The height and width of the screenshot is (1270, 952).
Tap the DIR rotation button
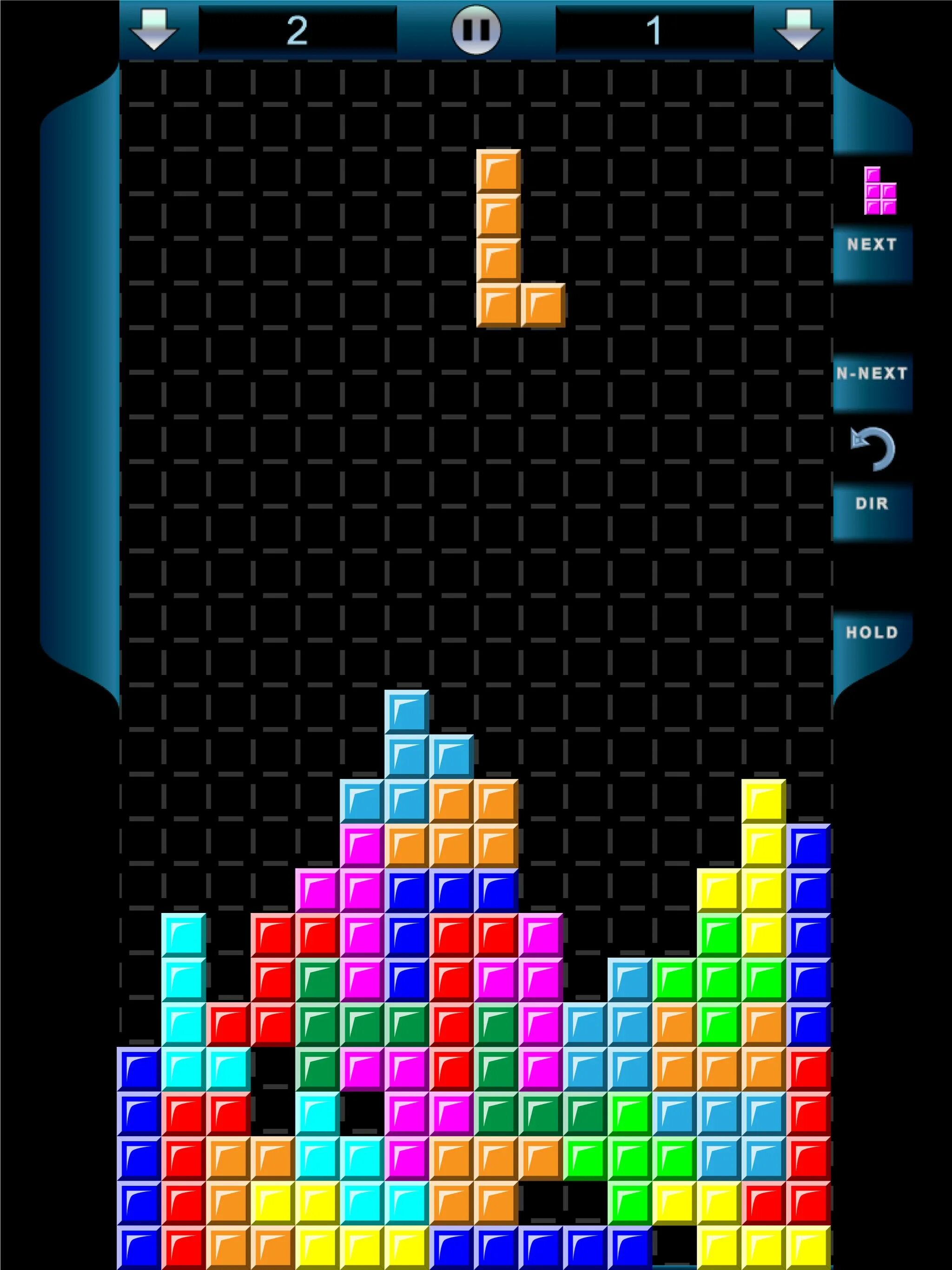click(x=872, y=503)
